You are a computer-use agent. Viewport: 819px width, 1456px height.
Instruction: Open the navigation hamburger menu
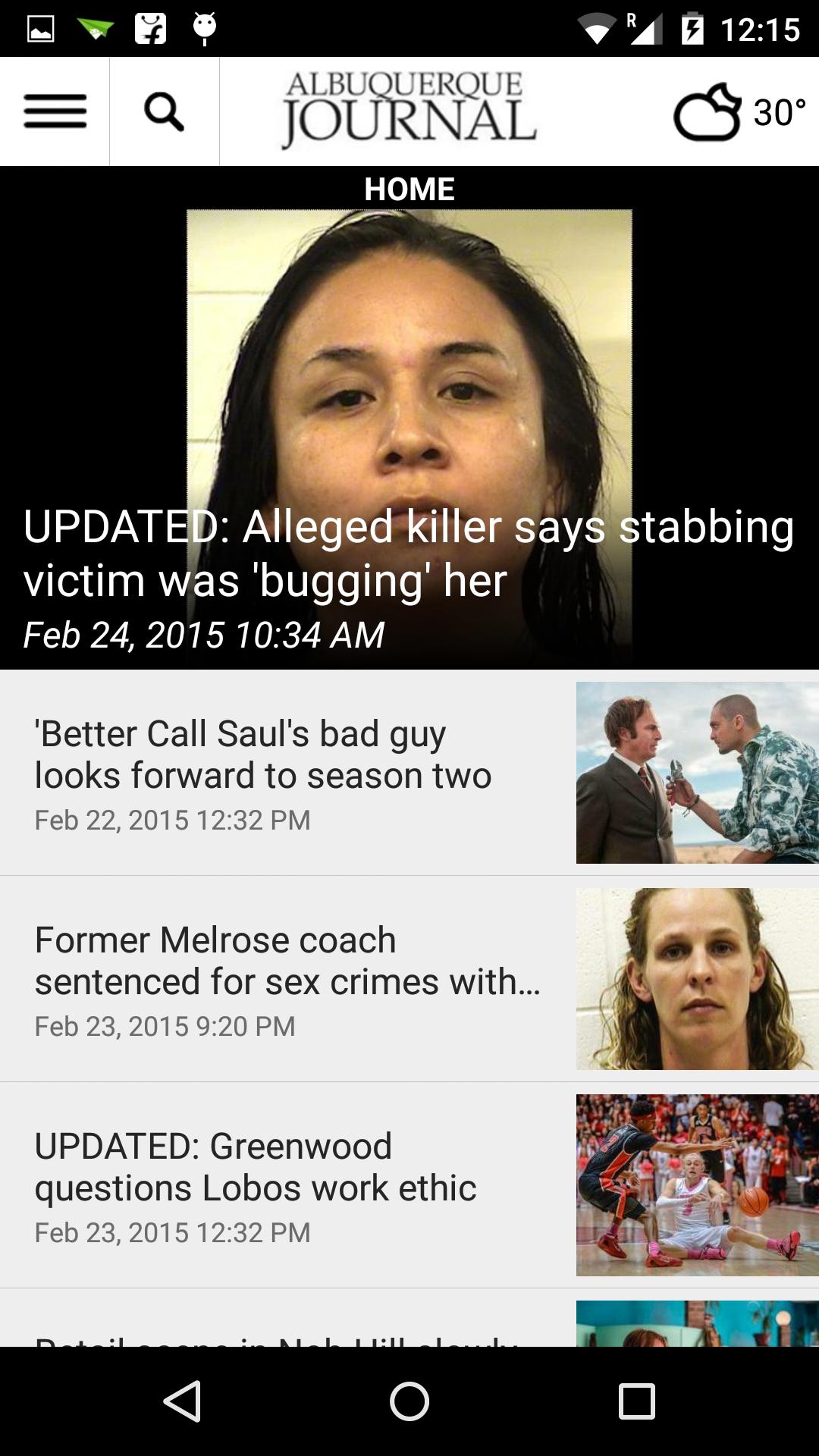(x=55, y=111)
